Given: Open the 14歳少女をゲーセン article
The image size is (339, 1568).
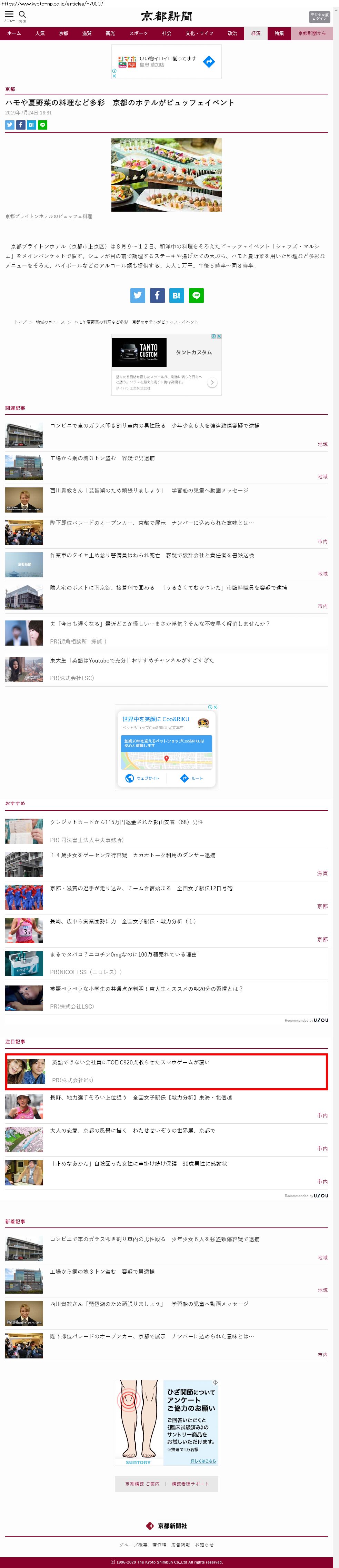Looking at the screenshot, I should [x=133, y=854].
